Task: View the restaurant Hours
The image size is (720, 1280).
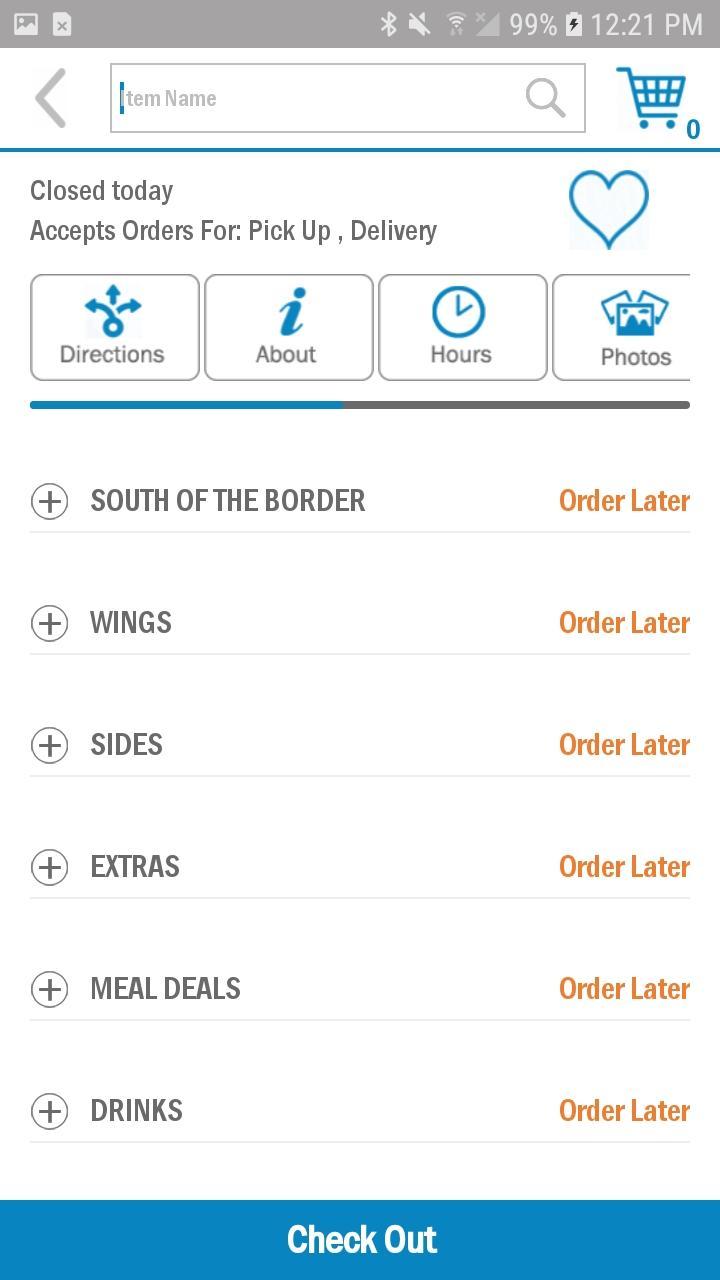Action: coord(463,328)
